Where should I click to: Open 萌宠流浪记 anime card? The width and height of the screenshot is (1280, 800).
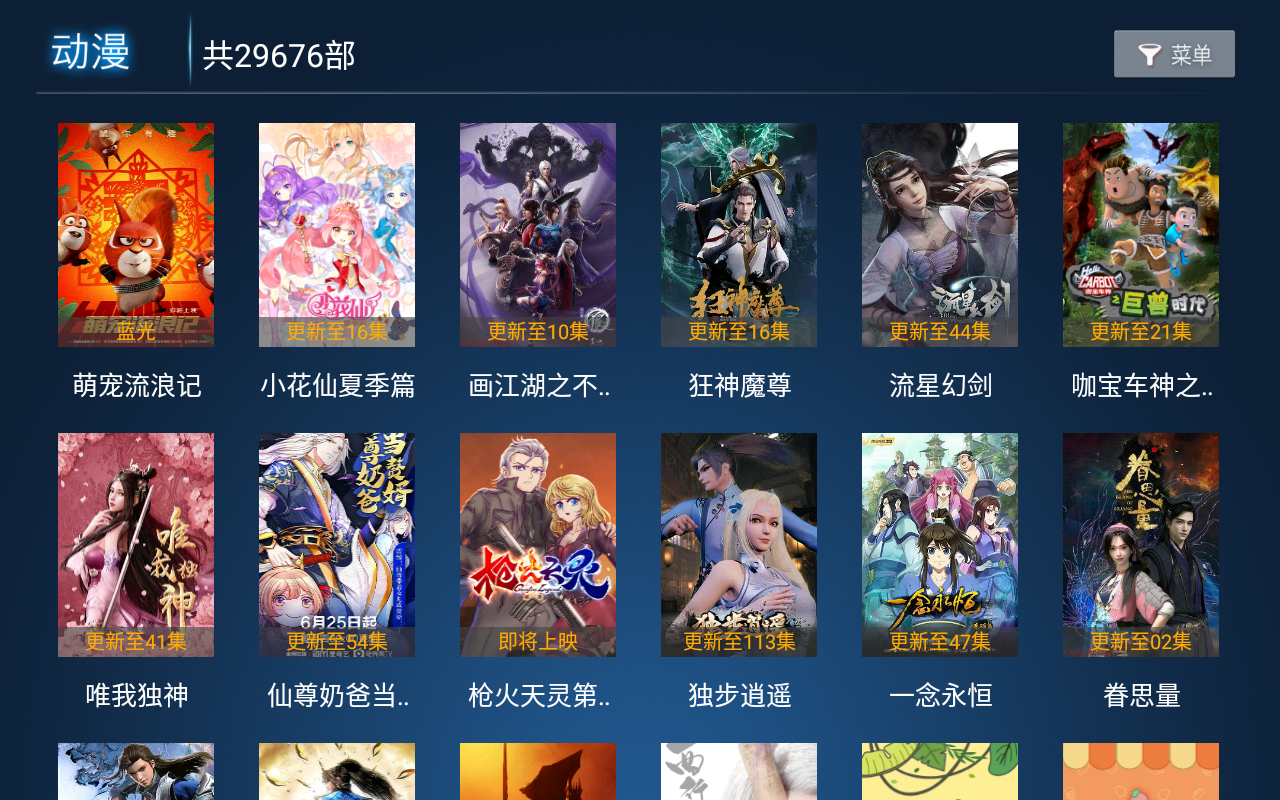tap(136, 235)
